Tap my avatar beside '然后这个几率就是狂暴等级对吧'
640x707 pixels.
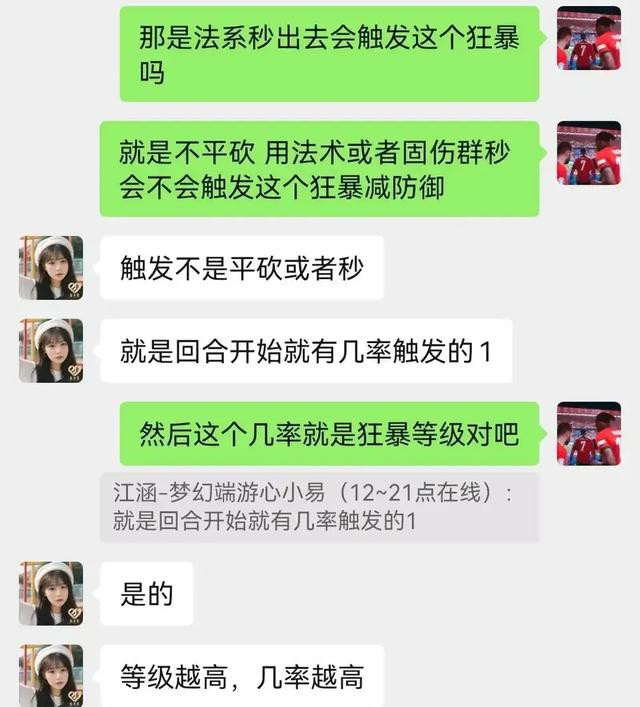pyautogui.click(x=589, y=434)
